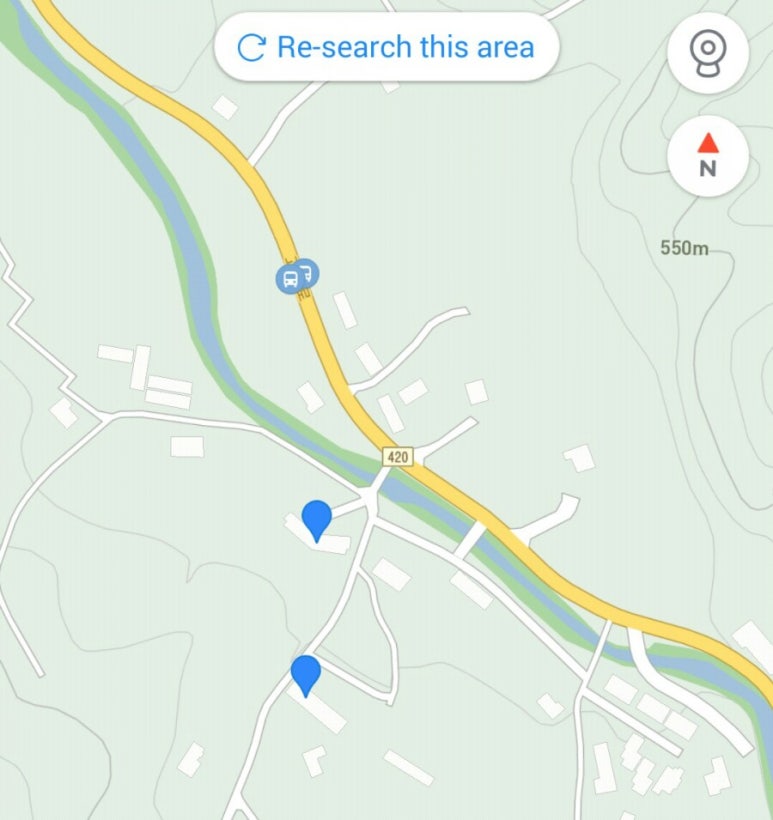Tap the compass north button

[707, 157]
